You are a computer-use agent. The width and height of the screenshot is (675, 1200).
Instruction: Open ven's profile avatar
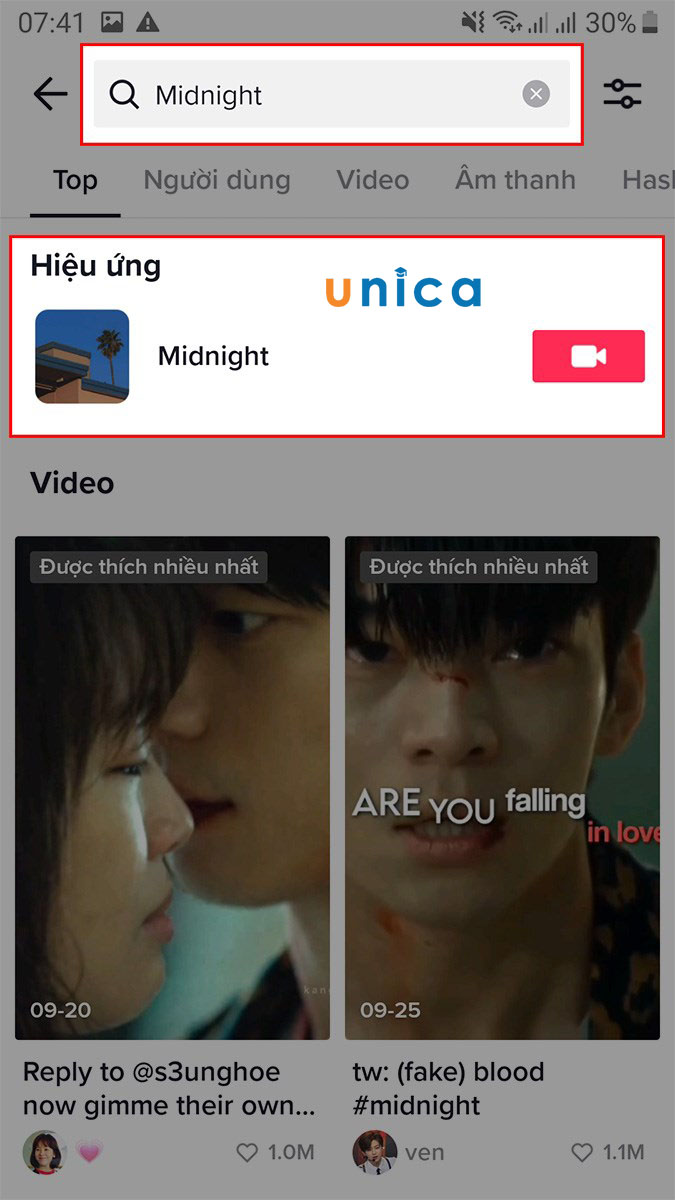(375, 1152)
